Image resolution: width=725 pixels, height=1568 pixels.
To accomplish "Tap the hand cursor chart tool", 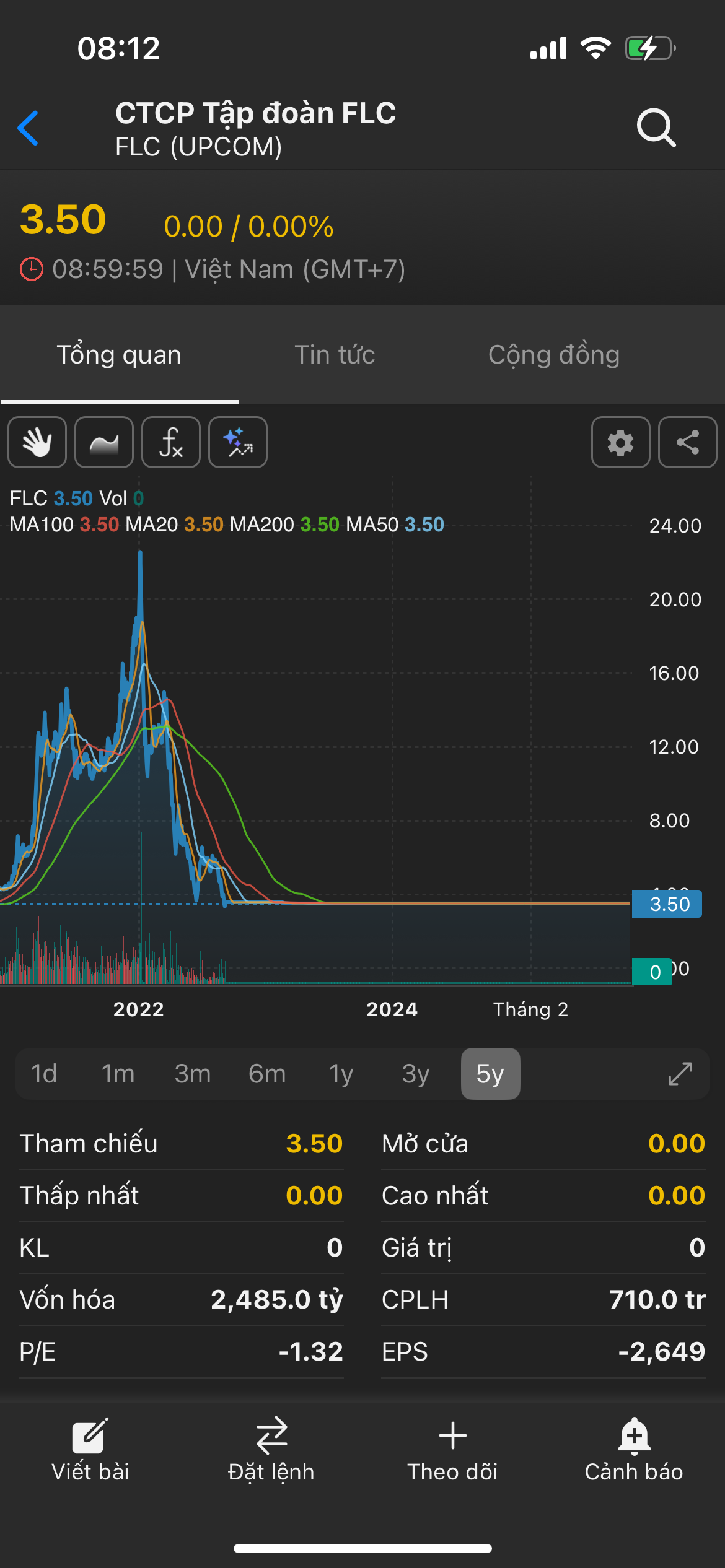I will pos(37,442).
